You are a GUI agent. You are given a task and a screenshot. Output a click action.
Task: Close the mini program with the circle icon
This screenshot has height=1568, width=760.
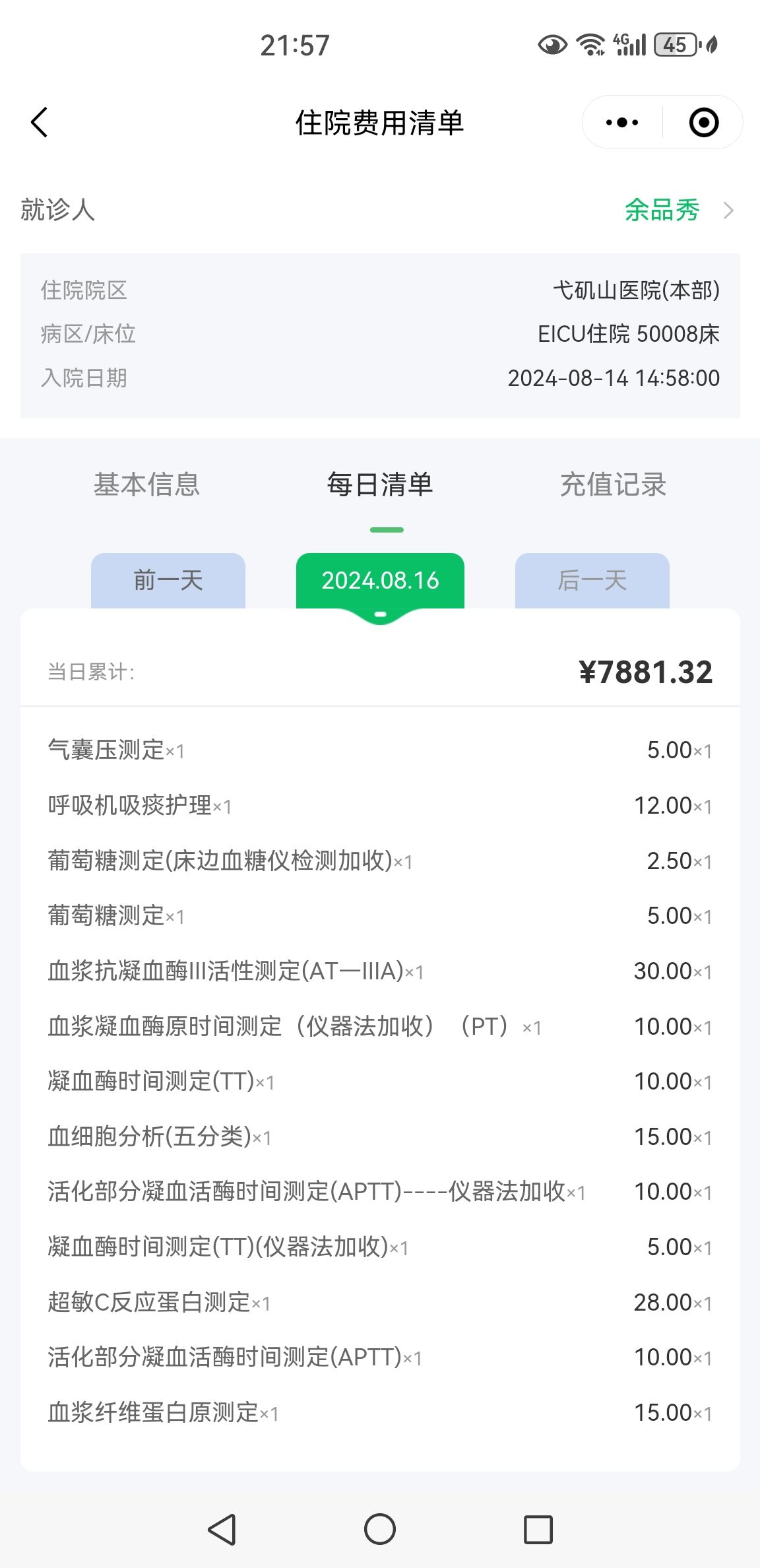point(703,123)
